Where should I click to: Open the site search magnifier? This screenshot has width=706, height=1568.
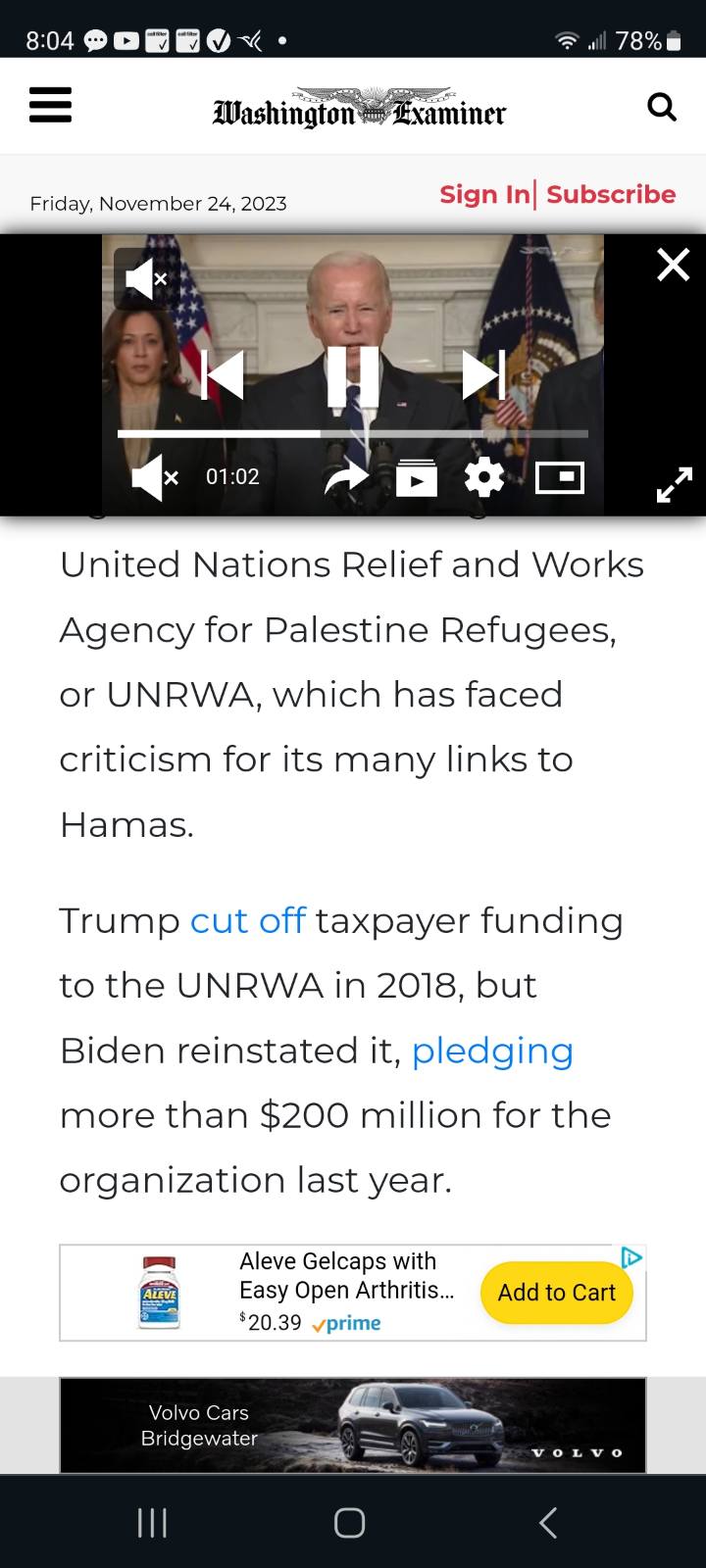coord(663,107)
